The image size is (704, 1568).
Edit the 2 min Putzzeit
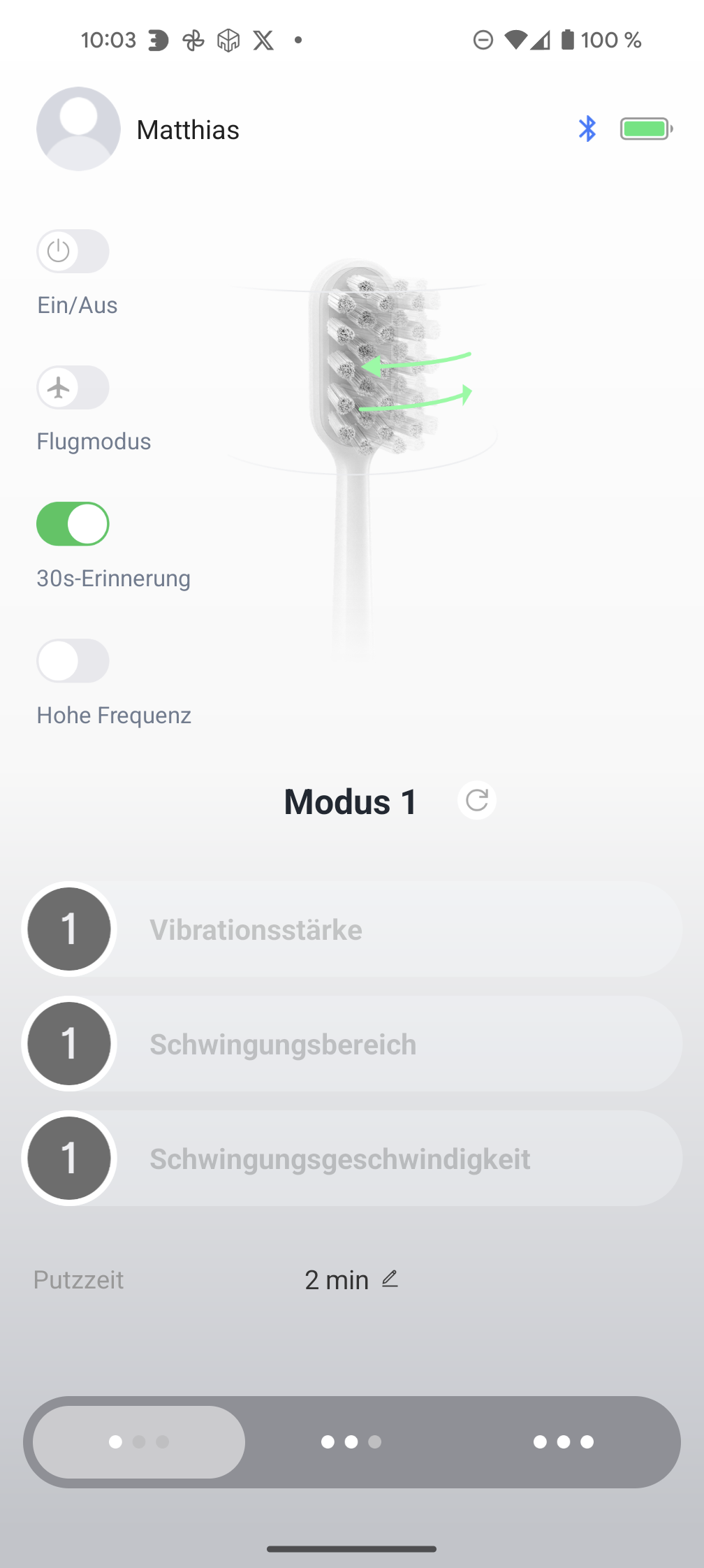click(390, 1279)
